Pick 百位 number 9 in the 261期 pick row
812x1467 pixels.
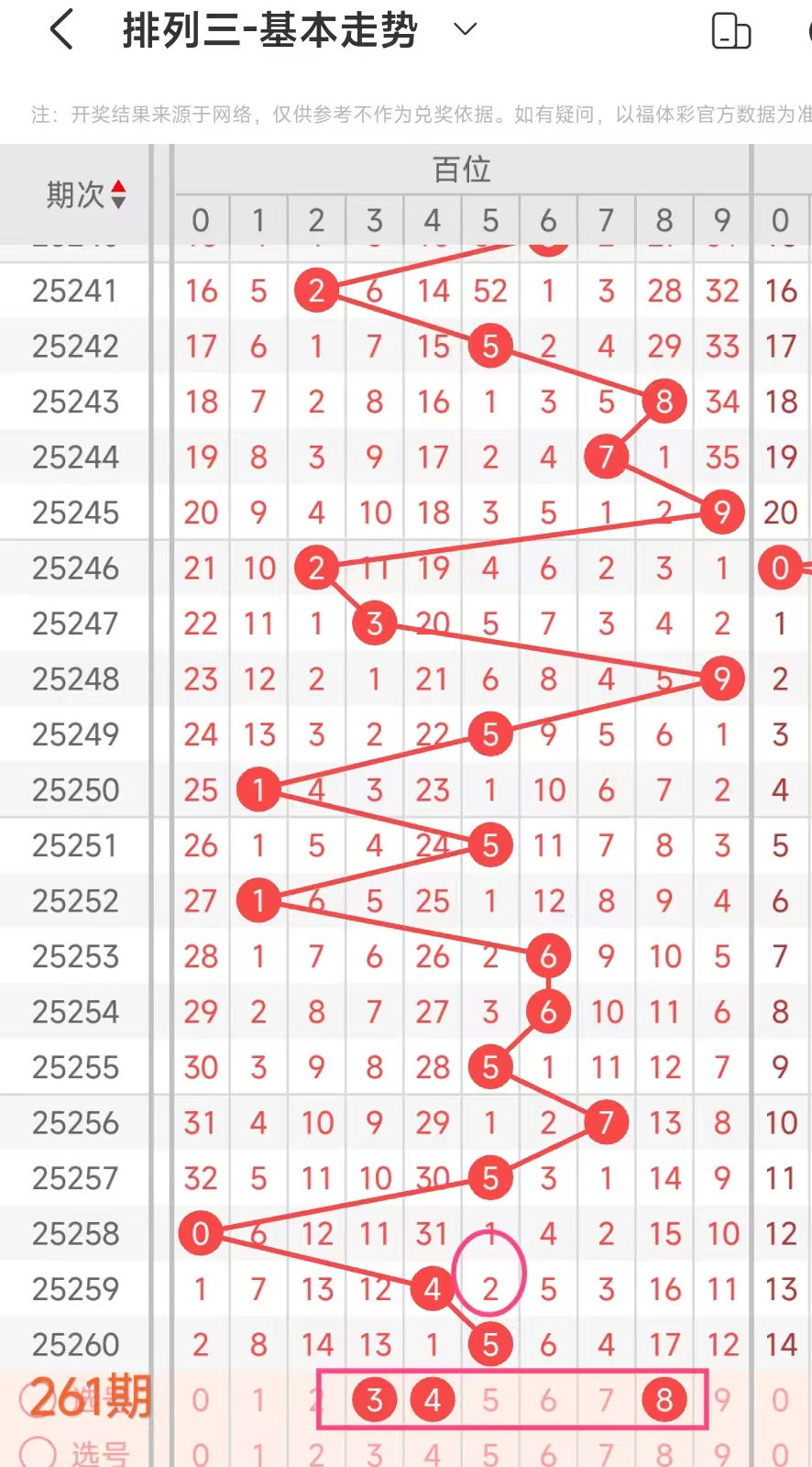tap(722, 1400)
